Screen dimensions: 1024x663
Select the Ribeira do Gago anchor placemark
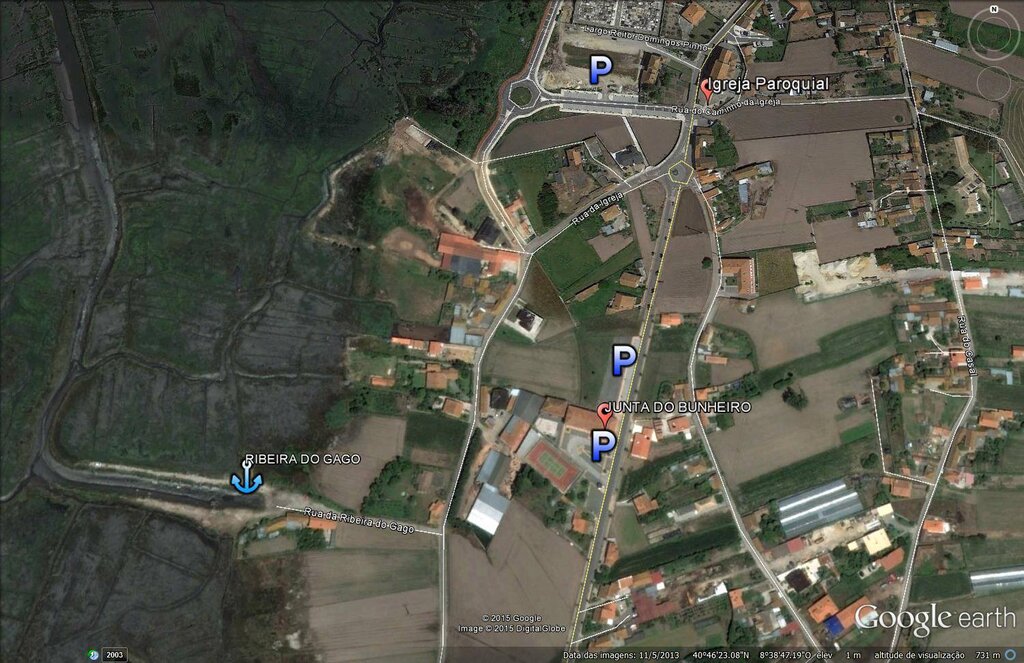click(246, 480)
